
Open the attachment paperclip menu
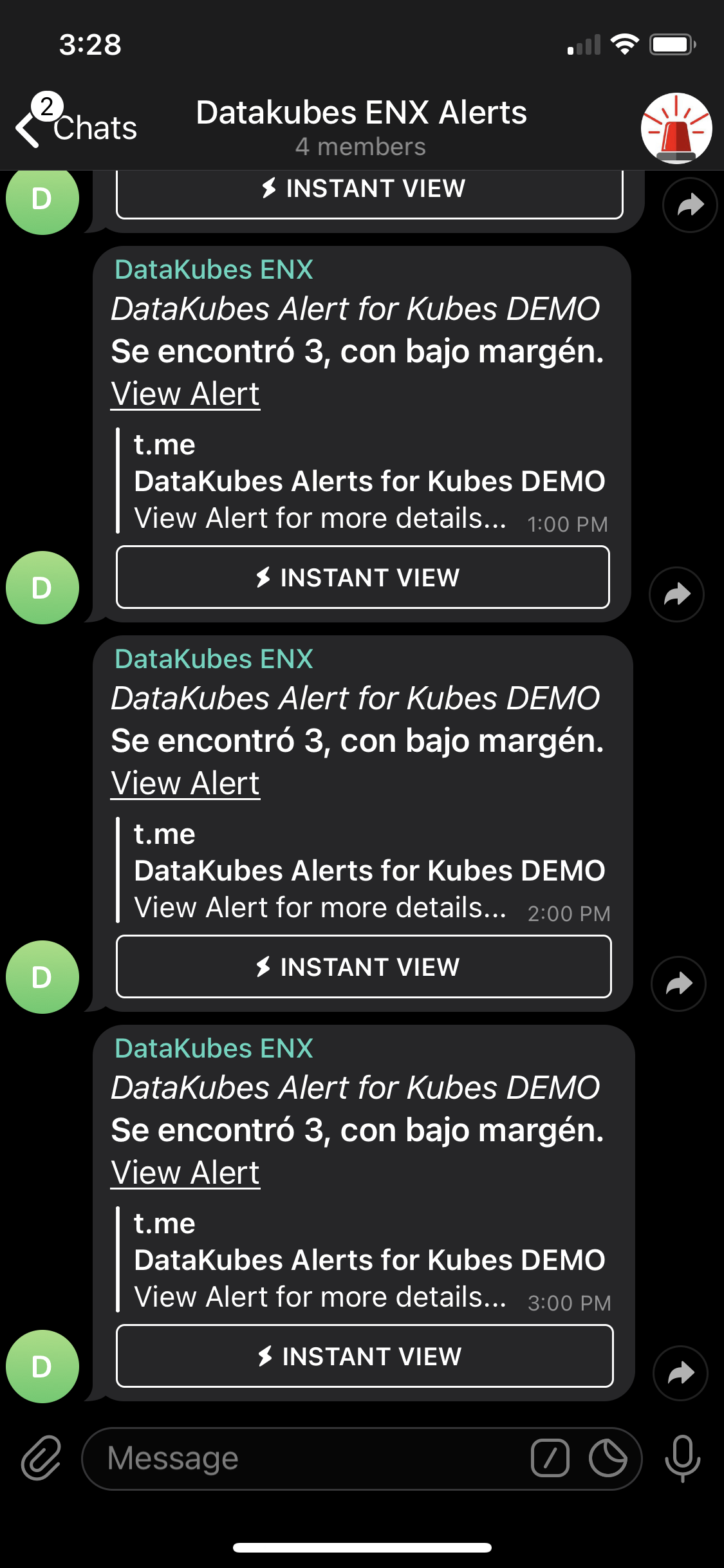[41, 1458]
